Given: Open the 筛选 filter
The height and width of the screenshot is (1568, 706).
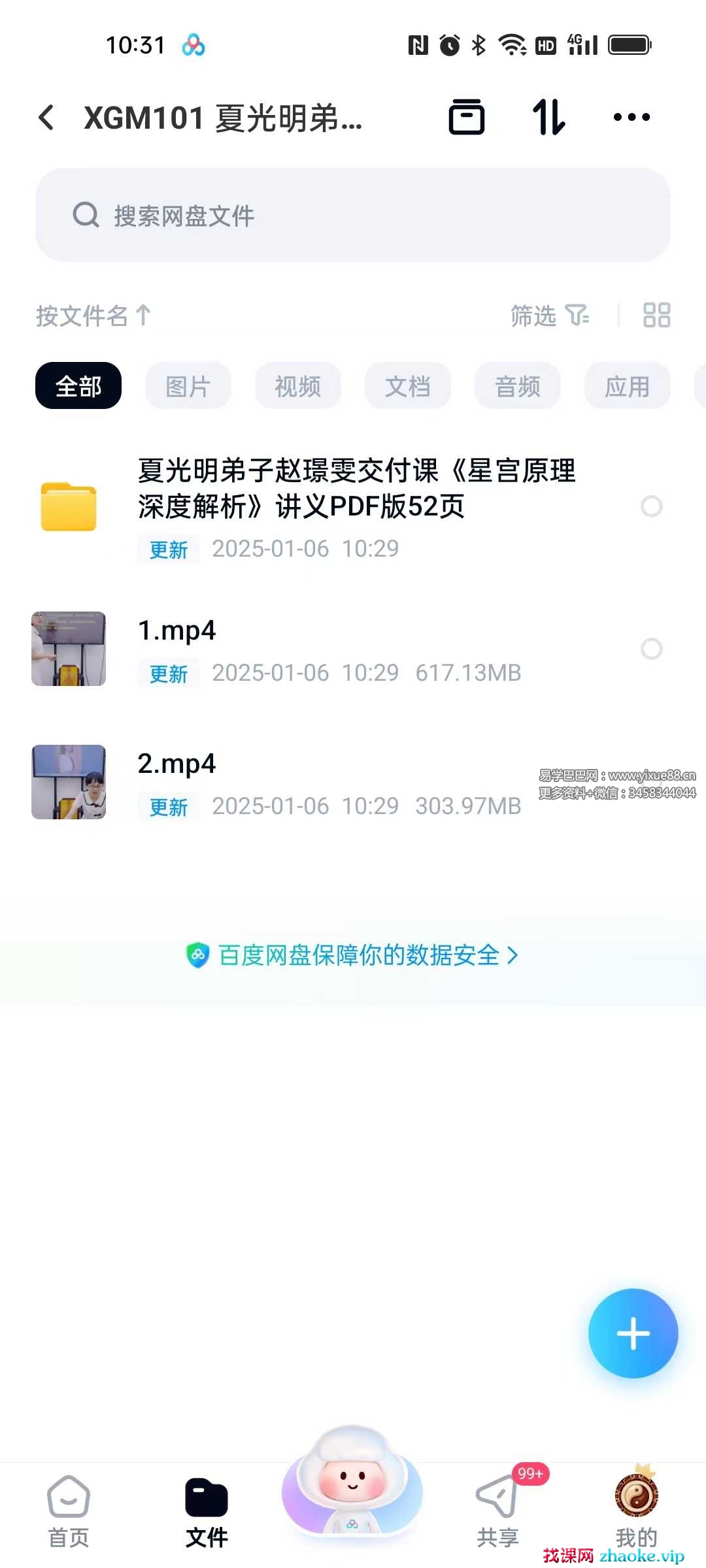Looking at the screenshot, I should [549, 316].
